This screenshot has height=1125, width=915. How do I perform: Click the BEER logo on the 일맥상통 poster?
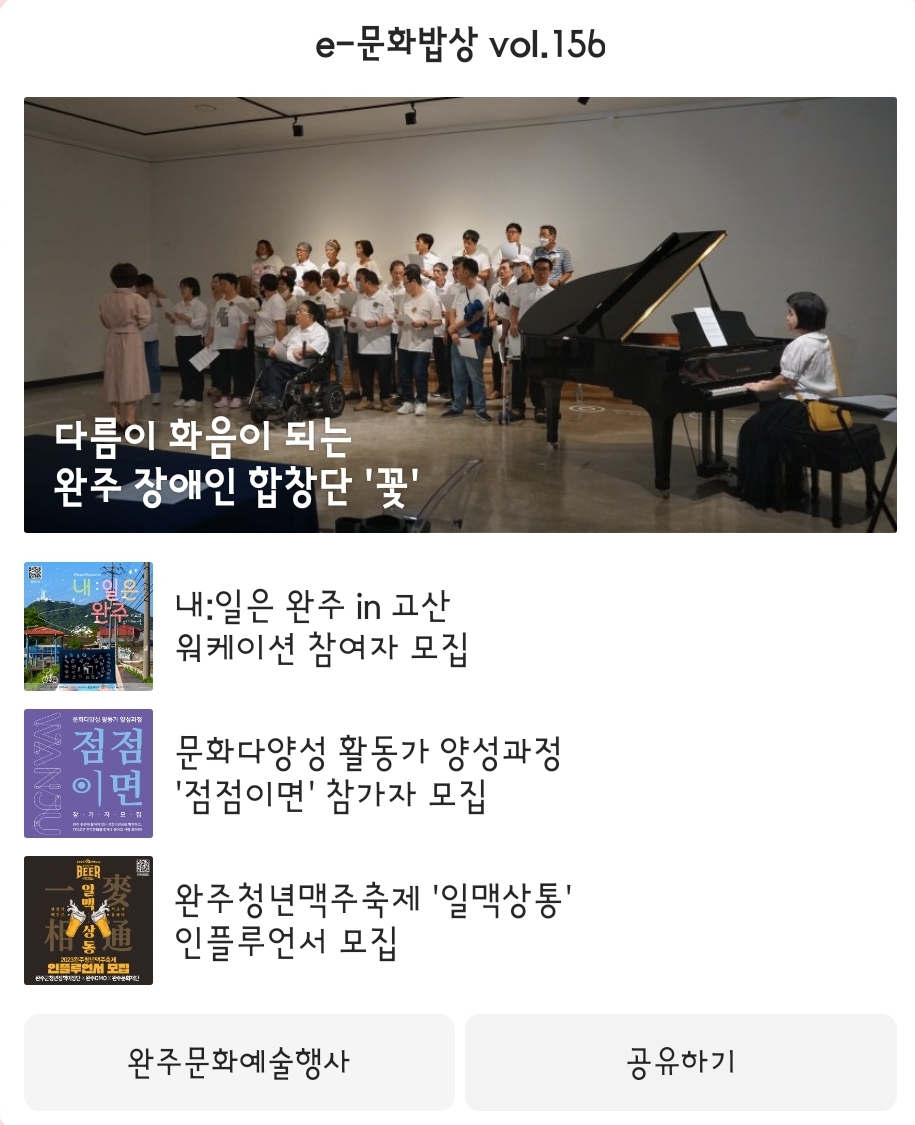pos(89,870)
